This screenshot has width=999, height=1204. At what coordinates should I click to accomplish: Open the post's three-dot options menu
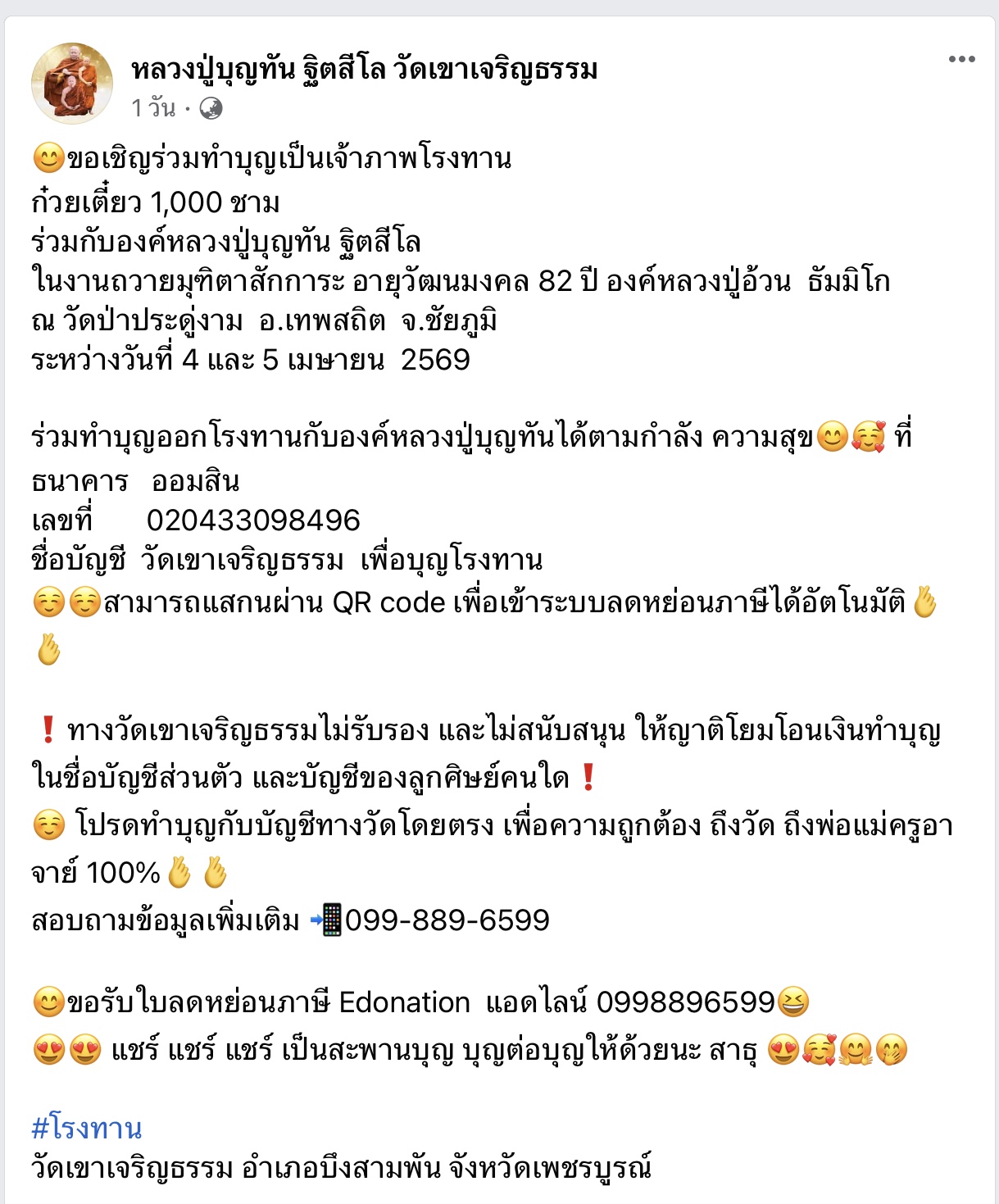(961, 59)
